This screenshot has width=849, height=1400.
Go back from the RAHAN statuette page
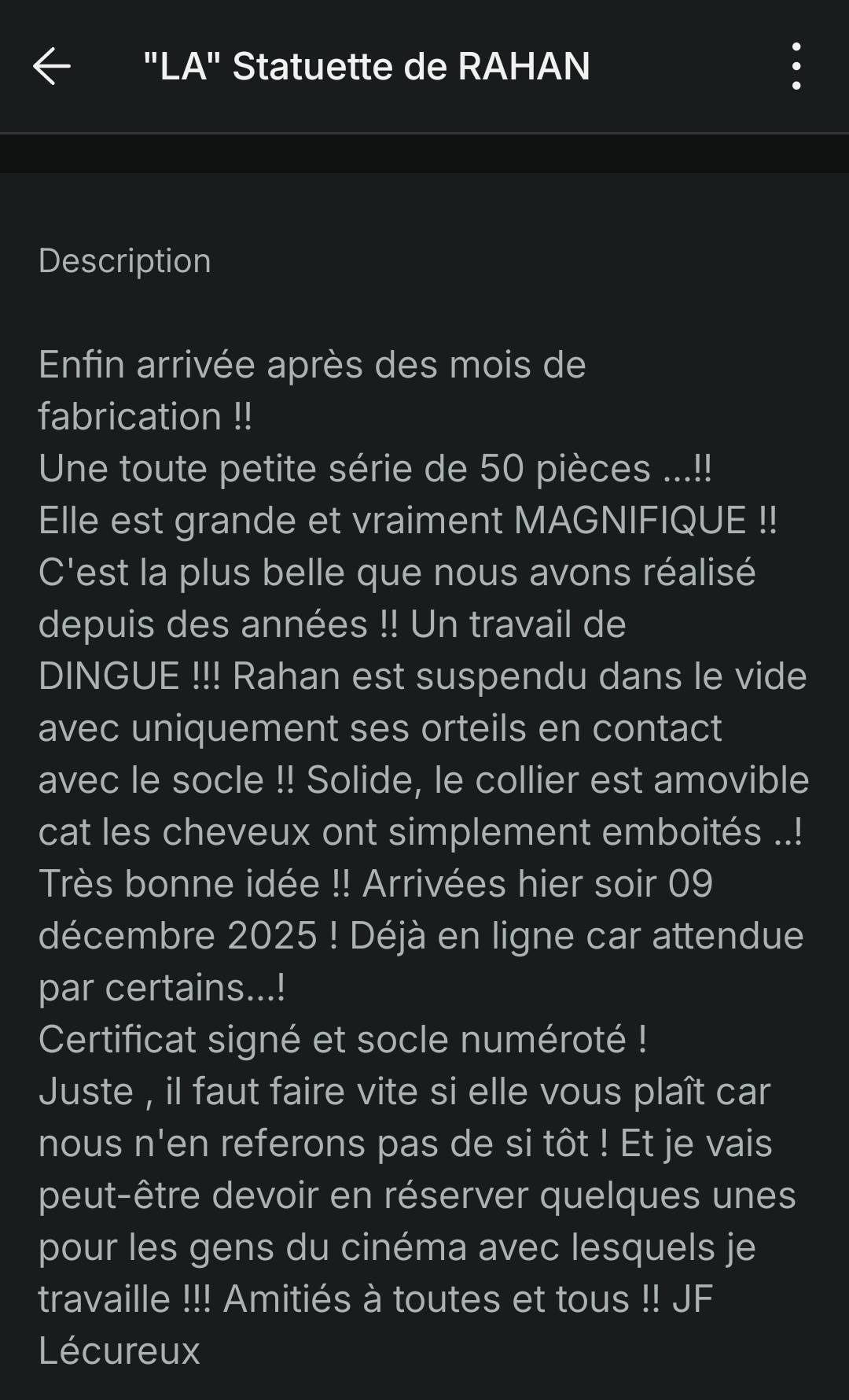pyautogui.click(x=52, y=66)
